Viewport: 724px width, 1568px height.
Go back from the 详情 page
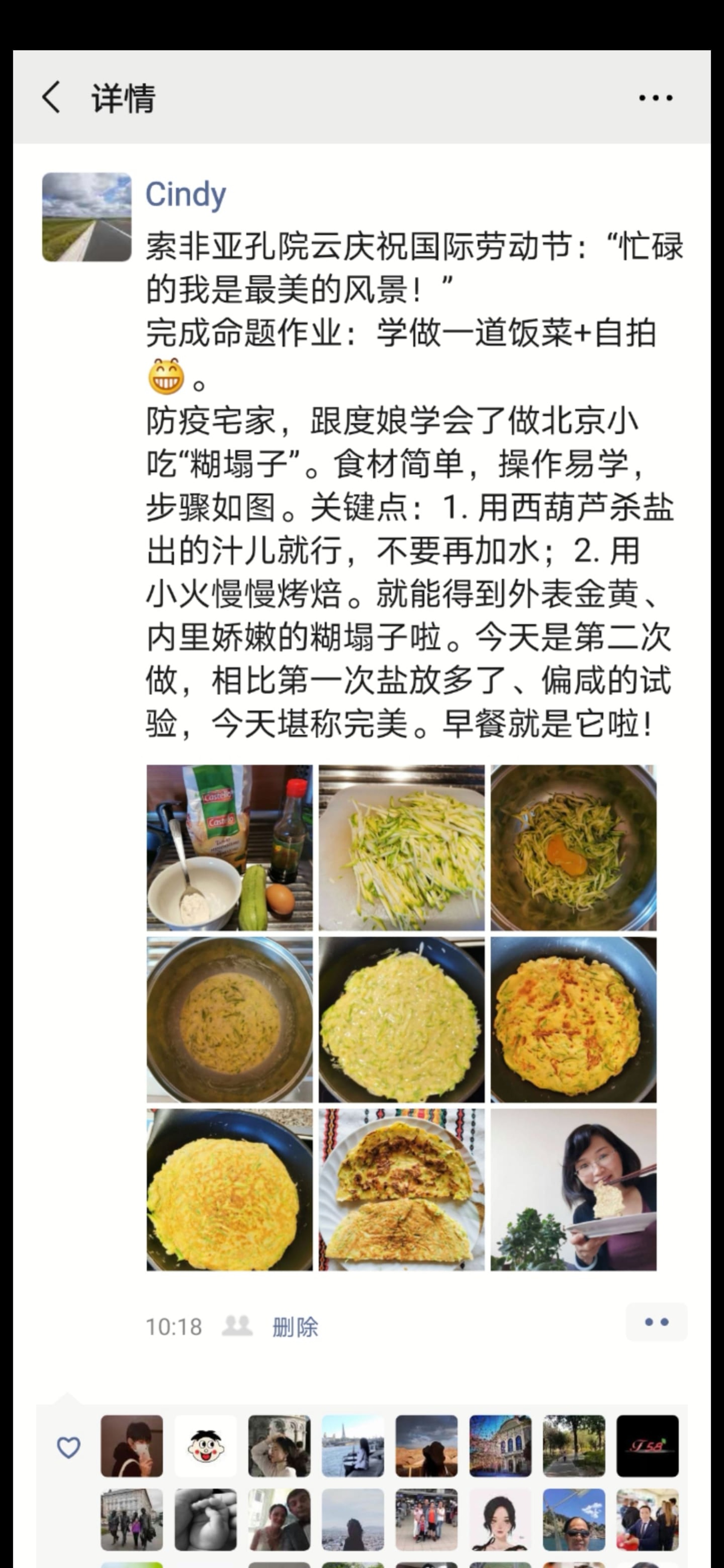pos(51,97)
